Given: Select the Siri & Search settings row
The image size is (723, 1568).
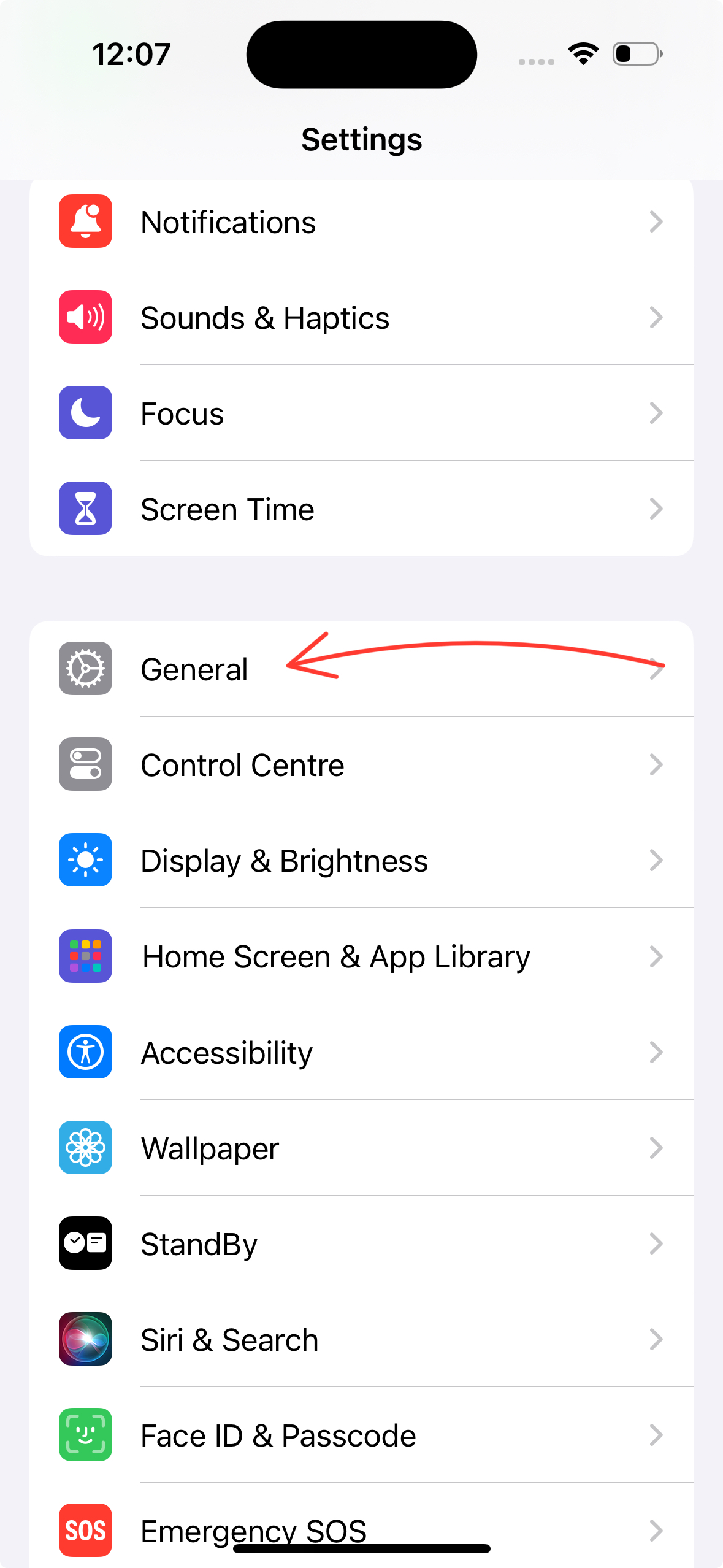Looking at the screenshot, I should pyautogui.click(x=361, y=1340).
